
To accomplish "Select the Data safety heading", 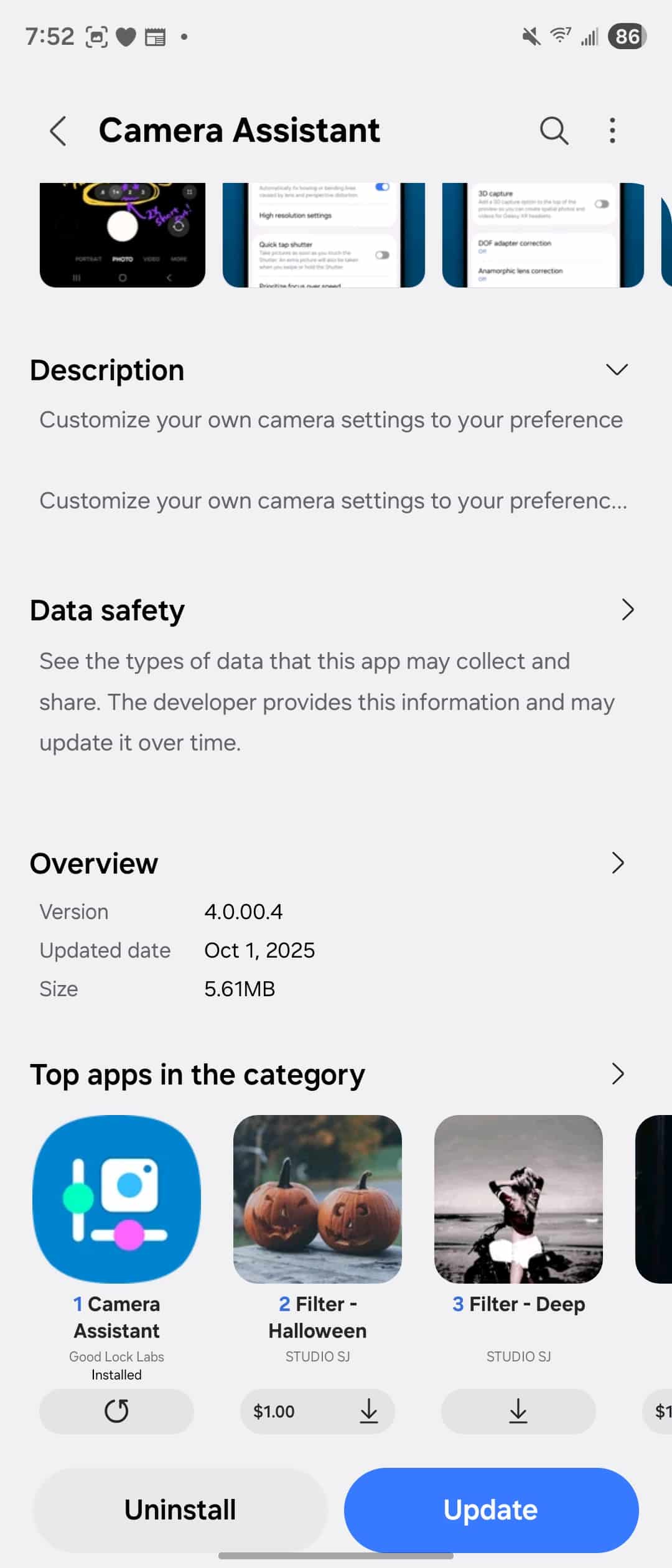I will coord(106,611).
